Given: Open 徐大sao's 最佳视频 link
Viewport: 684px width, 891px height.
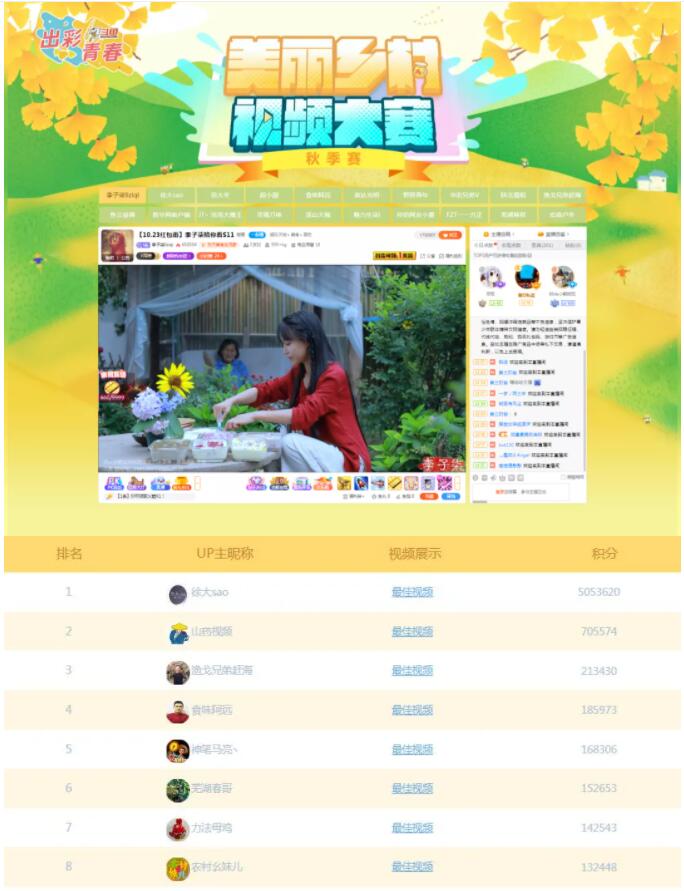Looking at the screenshot, I should tap(412, 592).
